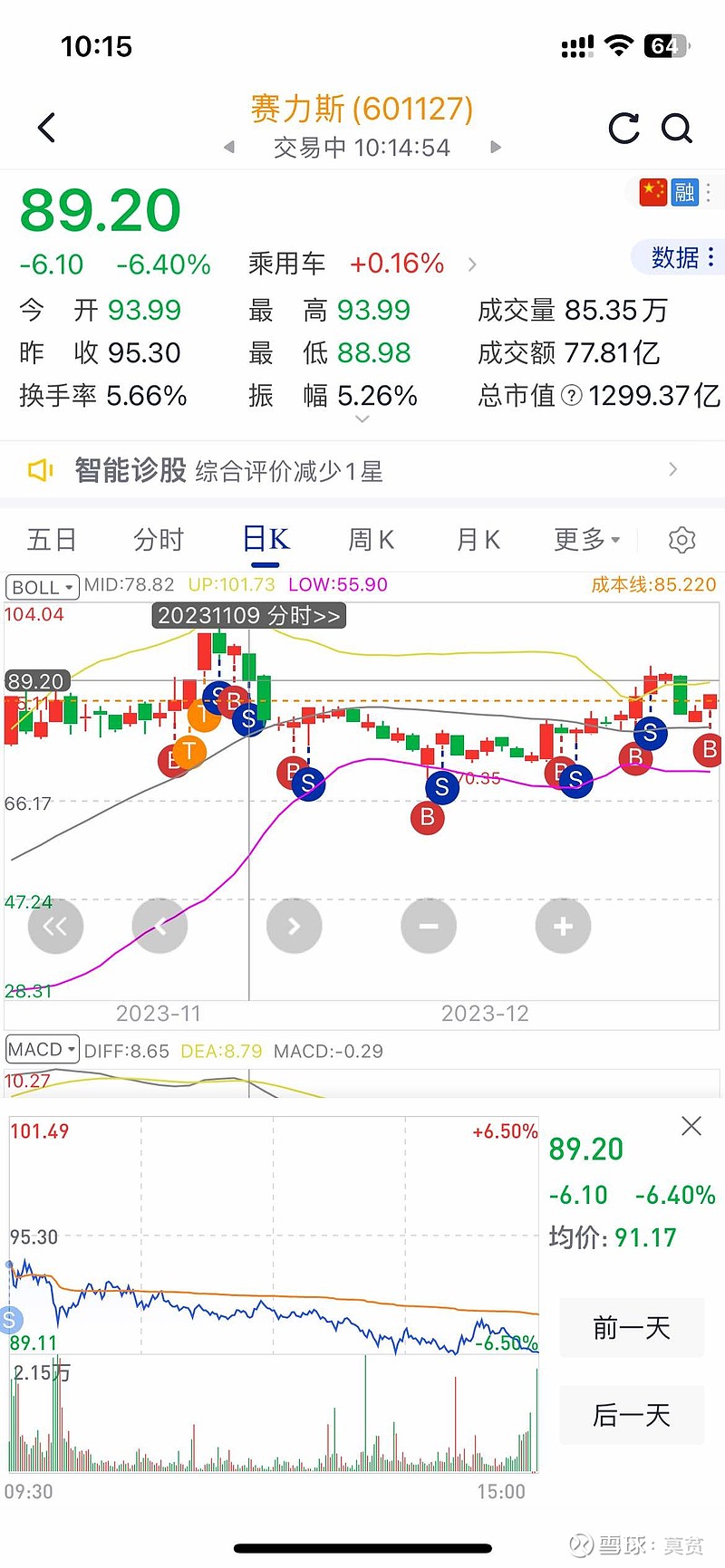Refresh the stock quote
This screenshot has height=1568, width=725.
coord(623,129)
